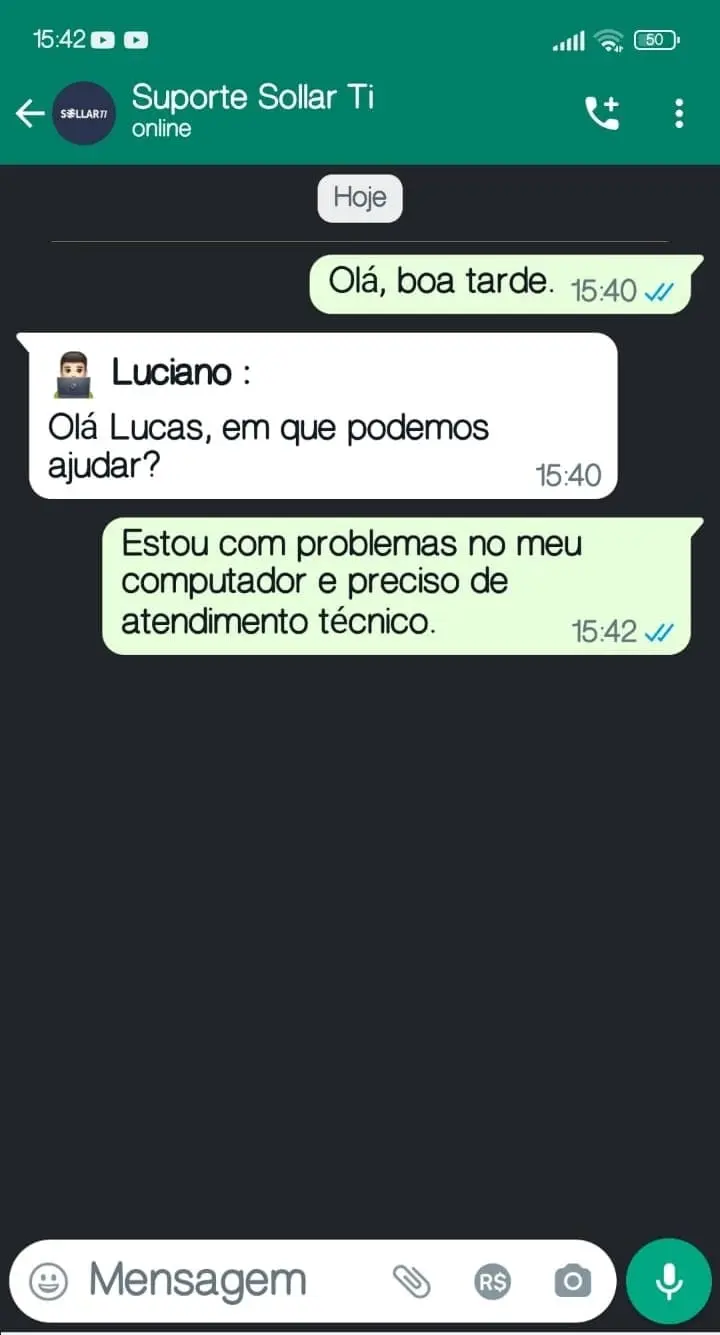Focus the Mensagem text field
Screen dimensions: 720x1335
pyautogui.click(x=220, y=1281)
